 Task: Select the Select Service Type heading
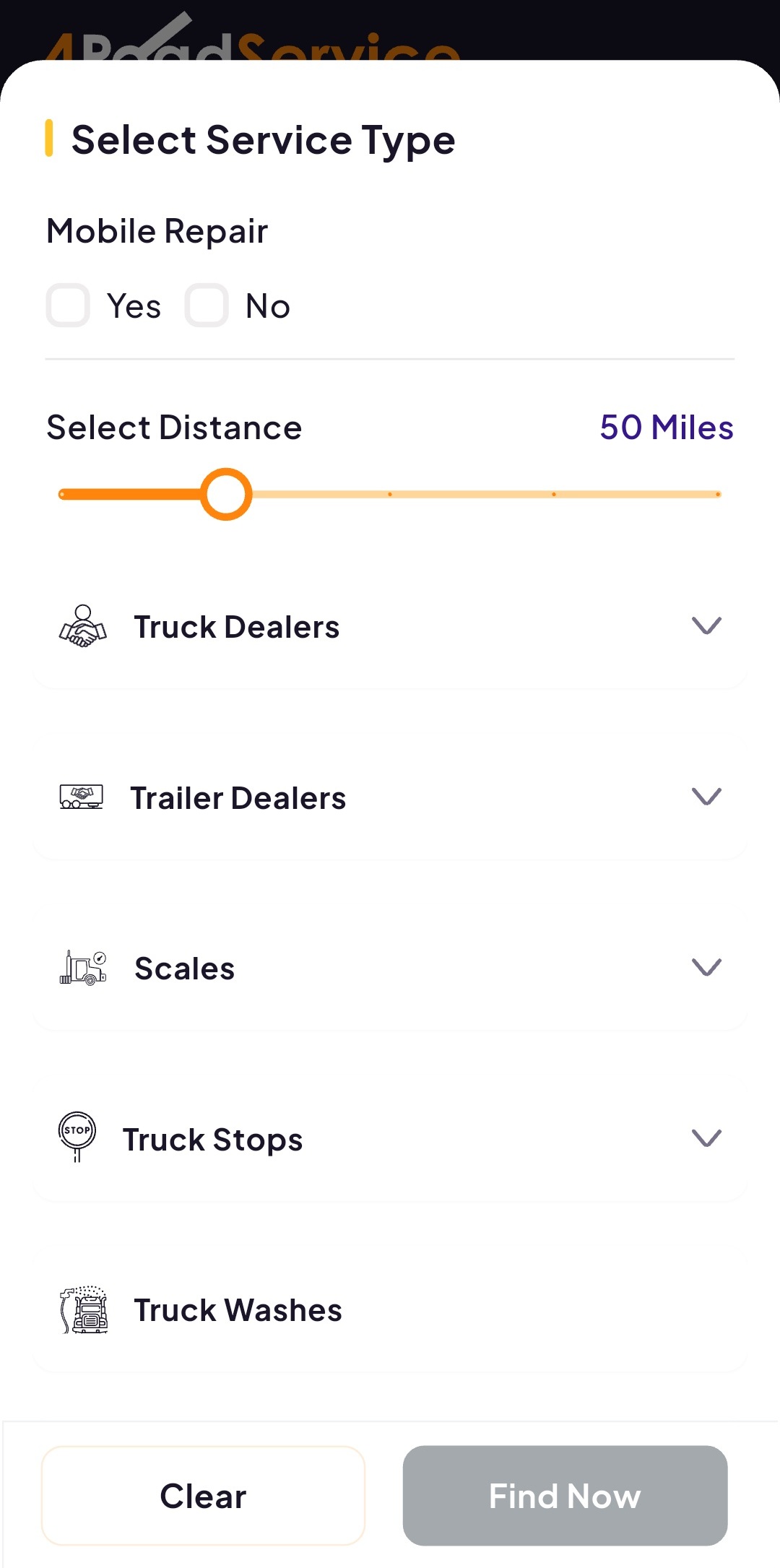point(263,139)
